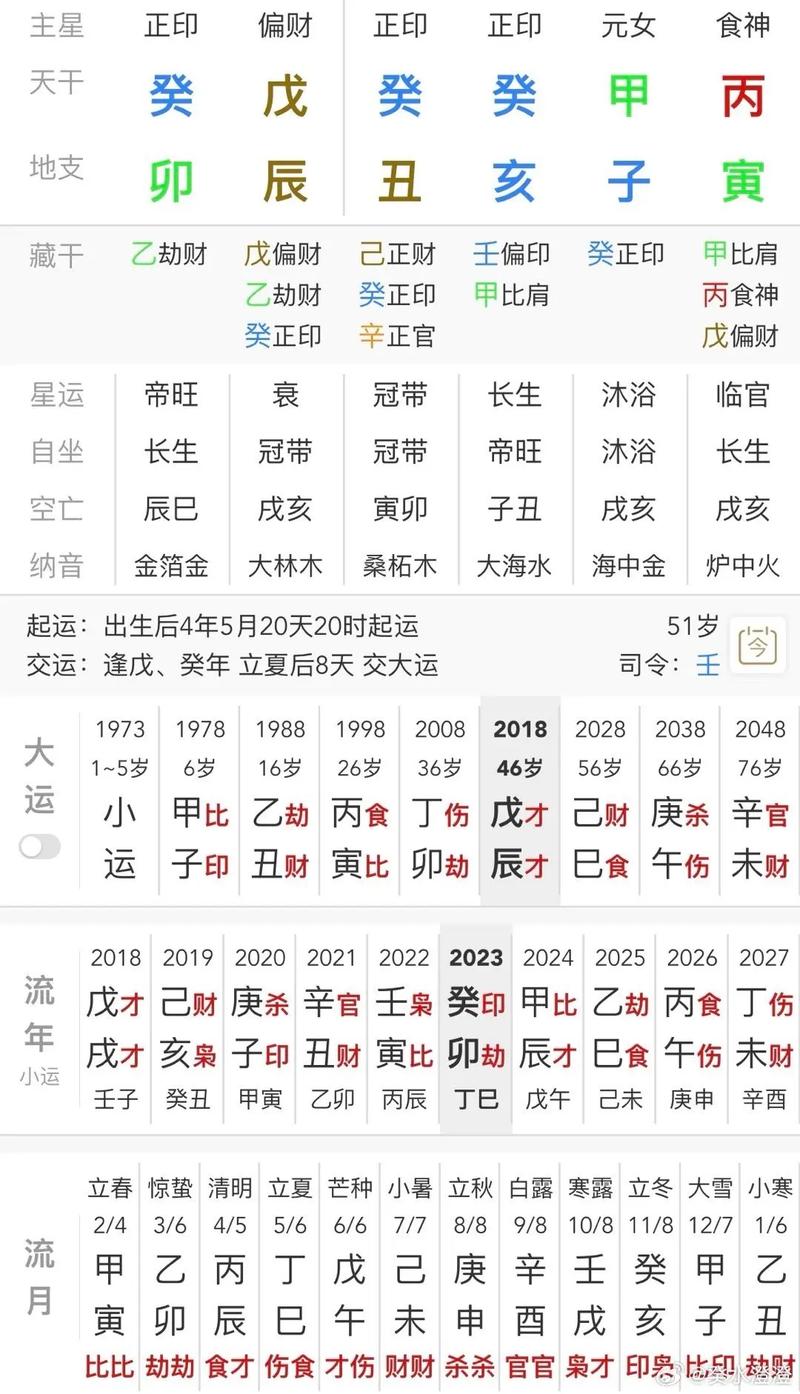
Task: Pick 流年 2024 甲辰
Action: pyautogui.click(x=548, y=1028)
